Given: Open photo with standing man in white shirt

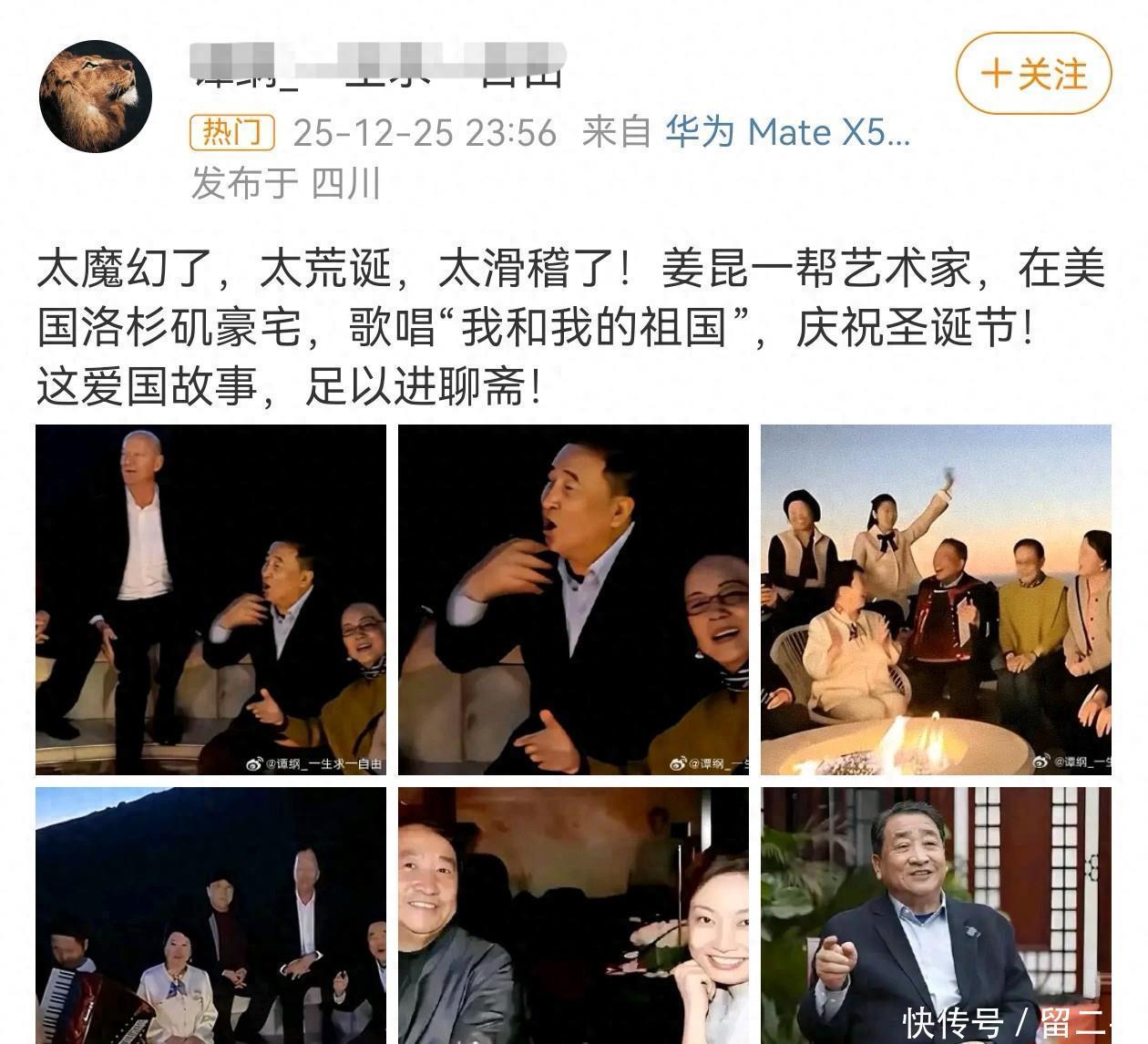Looking at the screenshot, I should [210, 599].
